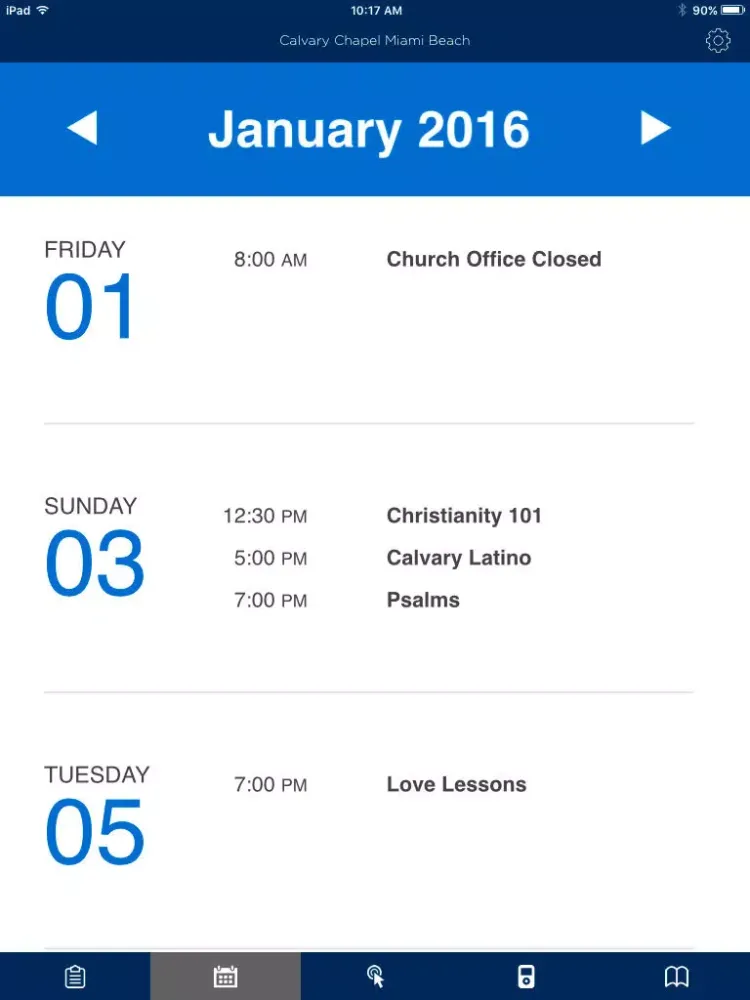Open the media player tab
The height and width of the screenshot is (1000, 750).
tap(525, 977)
